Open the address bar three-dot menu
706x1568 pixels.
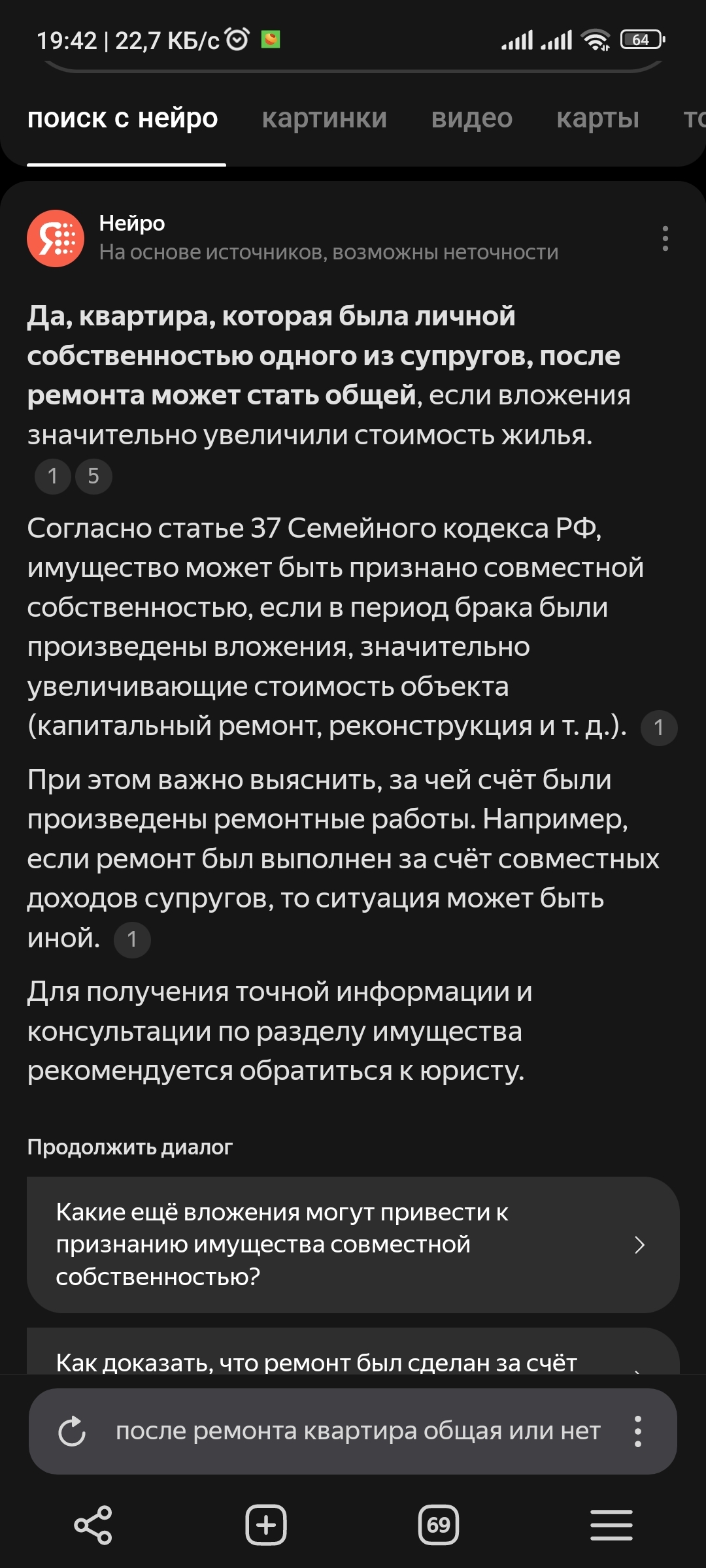637,1431
